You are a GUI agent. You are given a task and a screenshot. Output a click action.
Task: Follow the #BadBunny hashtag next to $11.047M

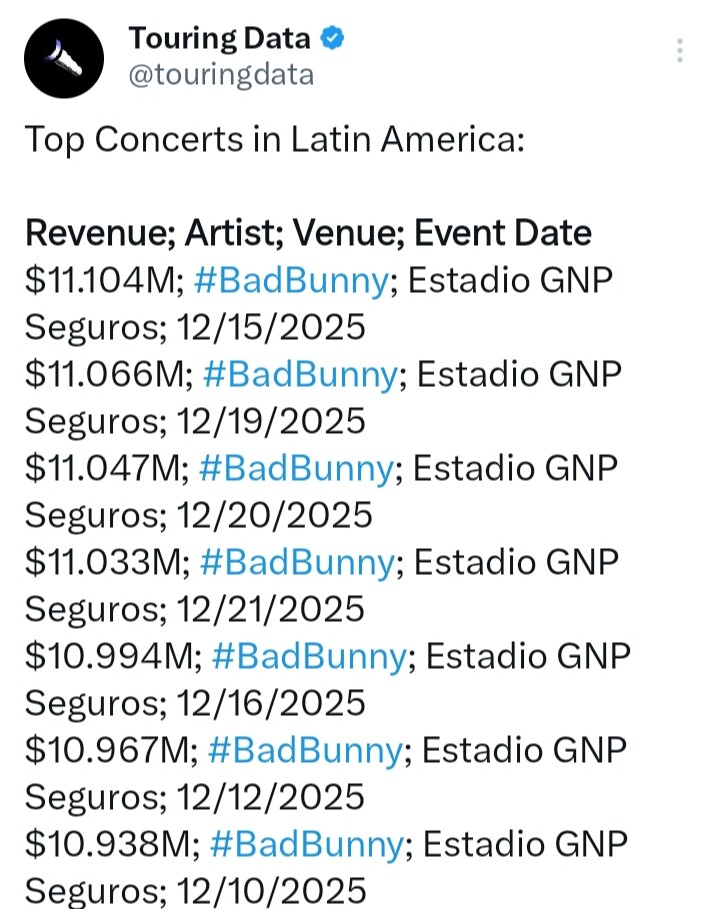pyautogui.click(x=296, y=468)
